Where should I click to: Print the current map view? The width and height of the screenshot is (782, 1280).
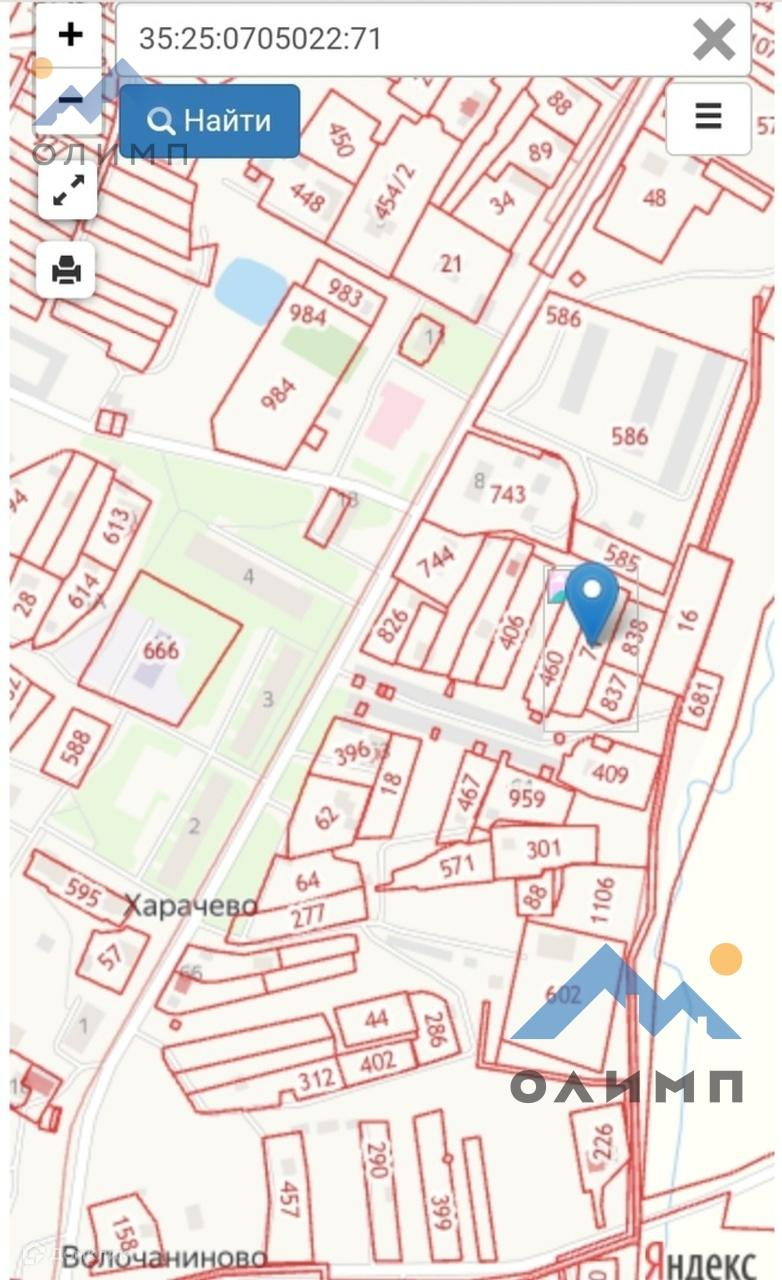[x=67, y=270]
